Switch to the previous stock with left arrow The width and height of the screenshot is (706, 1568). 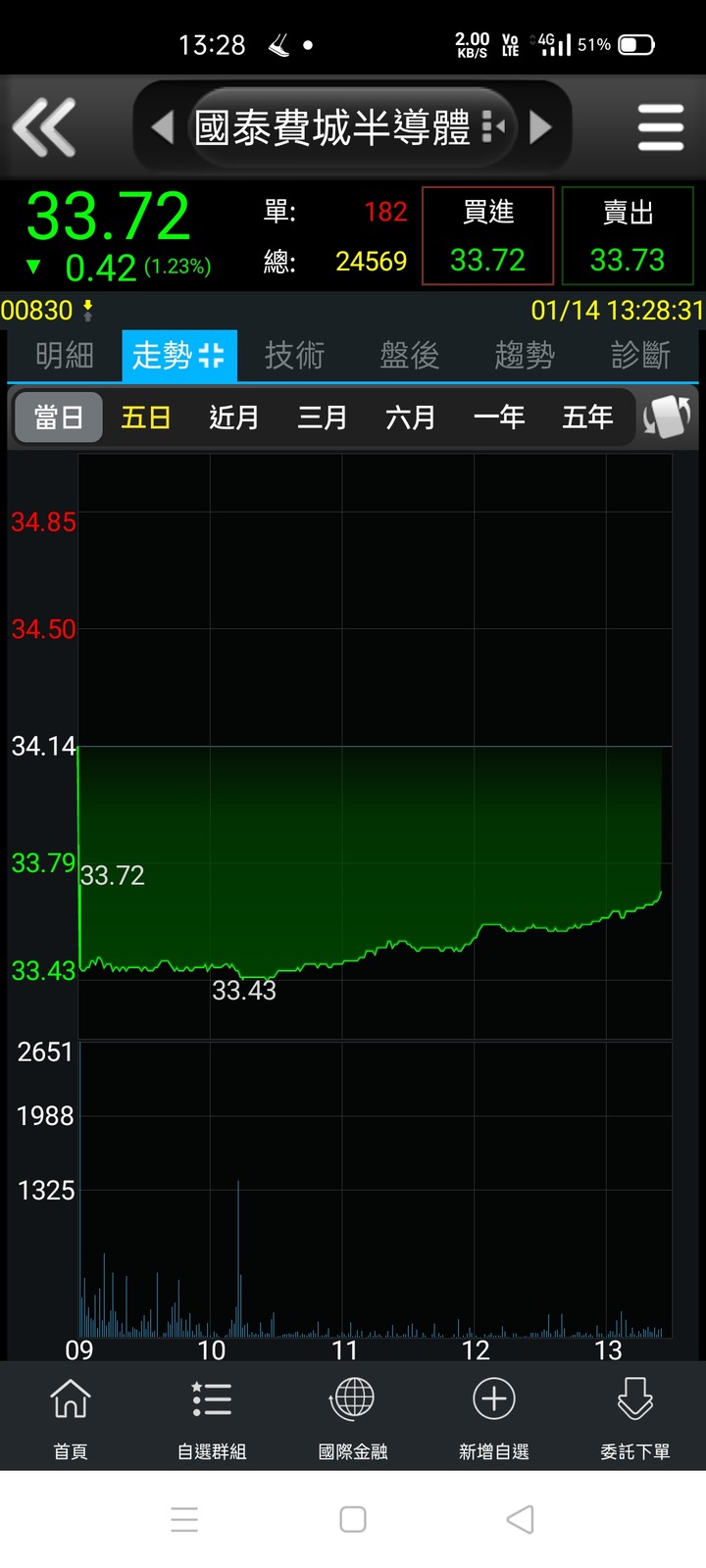163,127
